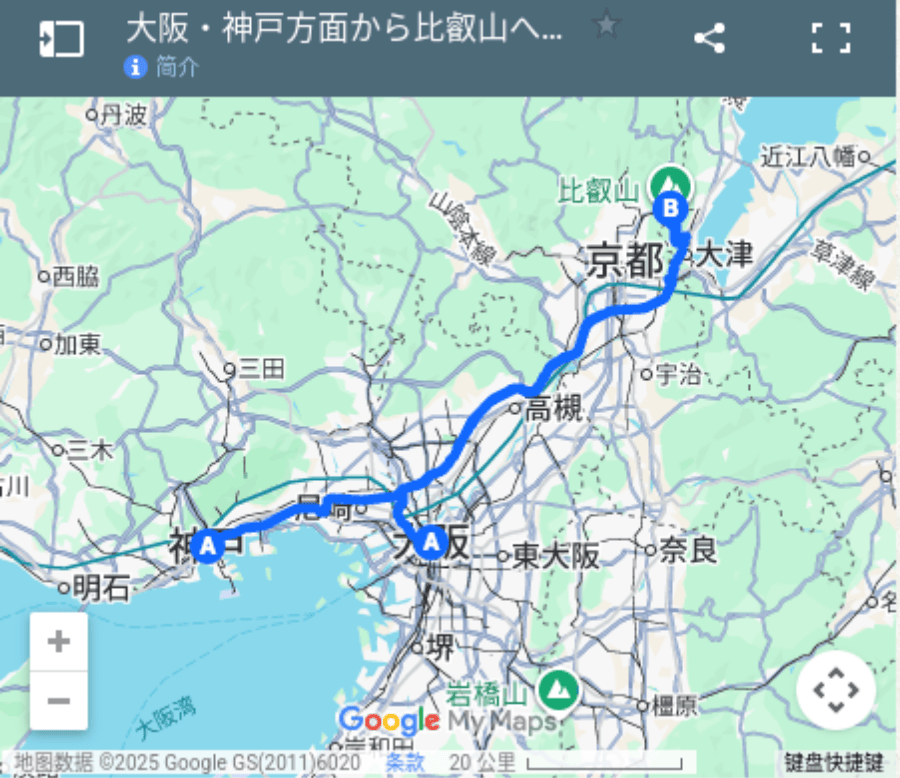Image resolution: width=900 pixels, height=778 pixels.
Task: Open the map legend side panel
Action: coord(61,40)
